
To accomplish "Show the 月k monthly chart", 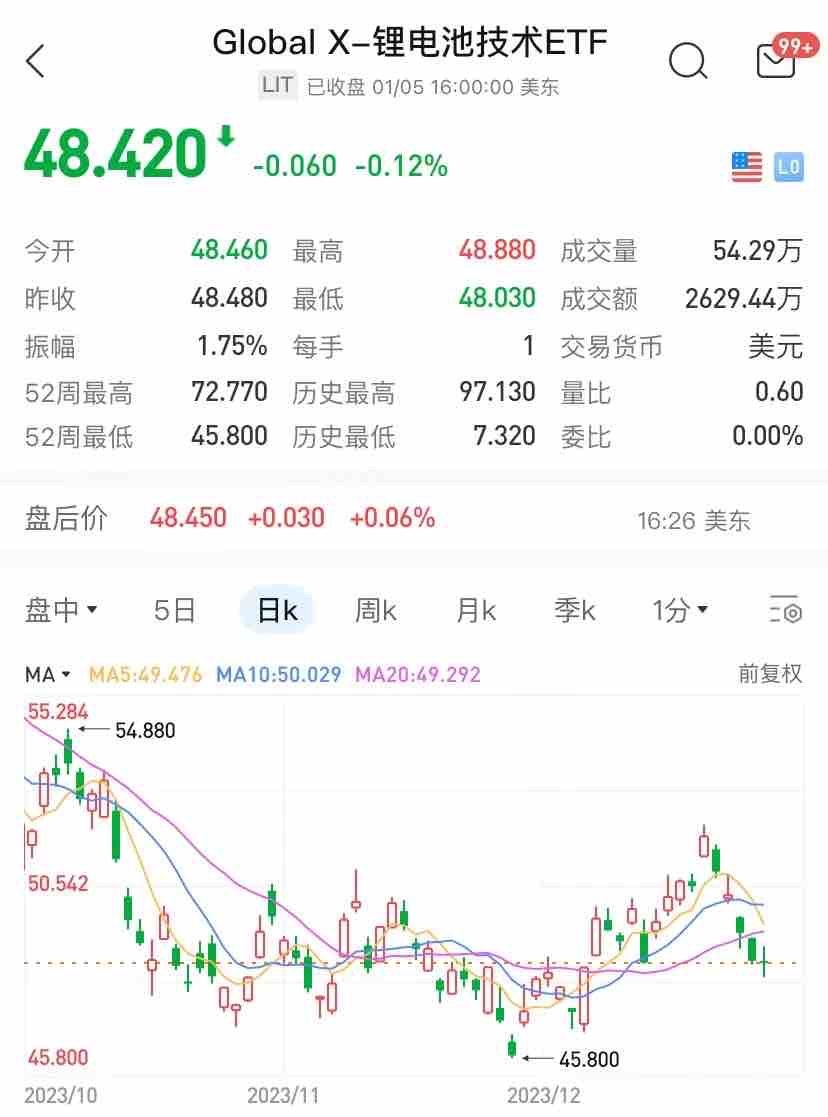I will pyautogui.click(x=476, y=610).
